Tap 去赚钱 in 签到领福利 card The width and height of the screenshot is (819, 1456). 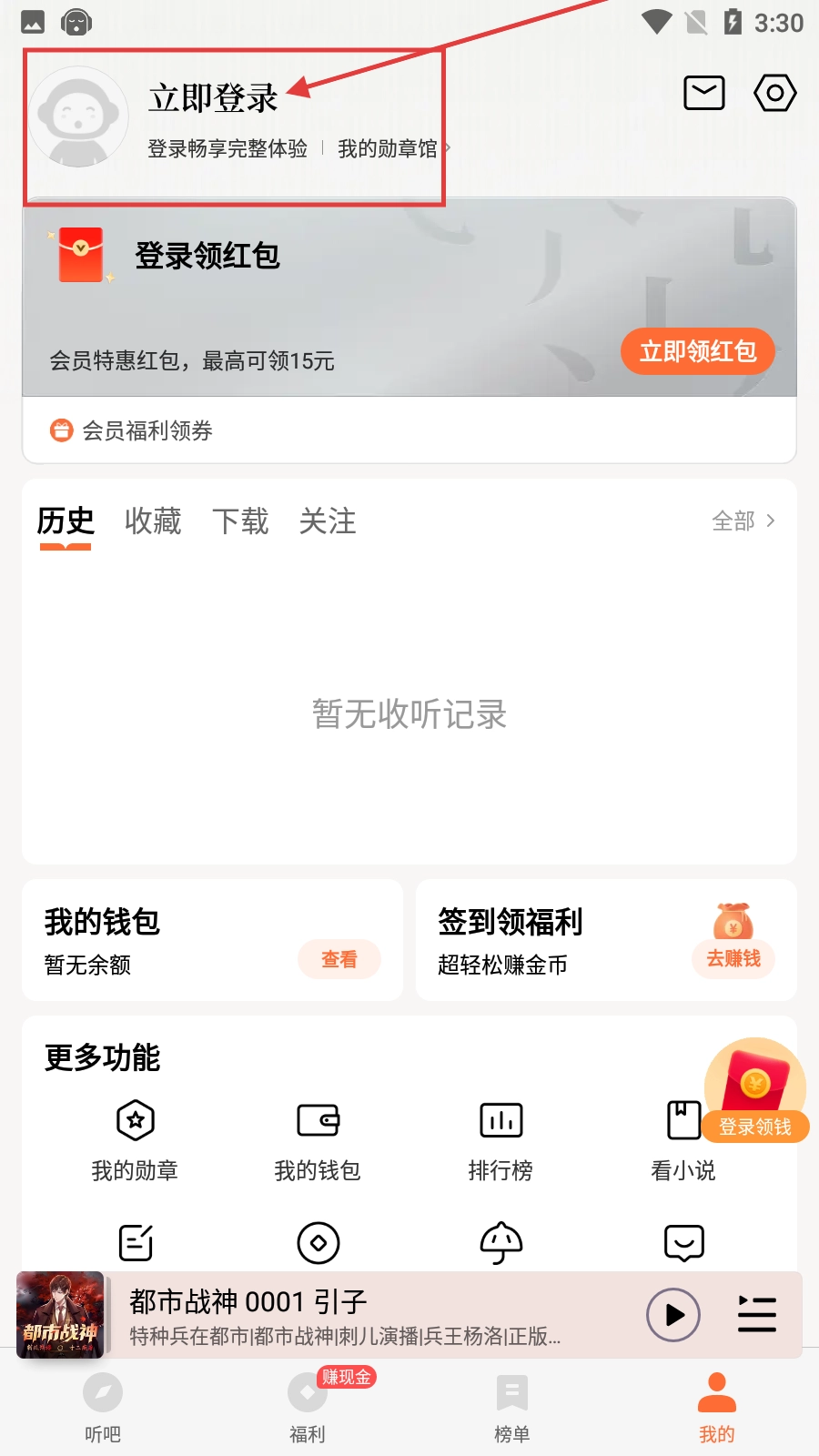733,958
